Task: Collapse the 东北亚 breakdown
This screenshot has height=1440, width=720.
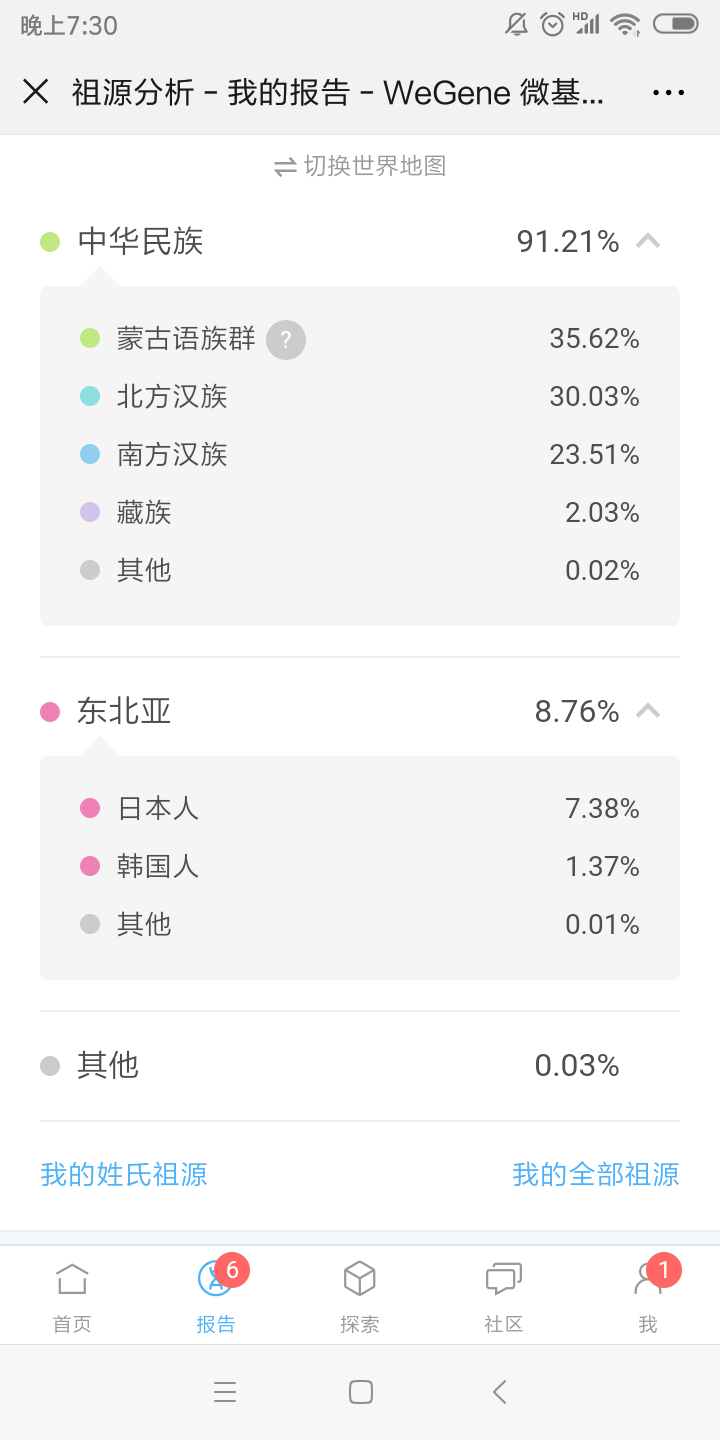Action: [x=648, y=711]
